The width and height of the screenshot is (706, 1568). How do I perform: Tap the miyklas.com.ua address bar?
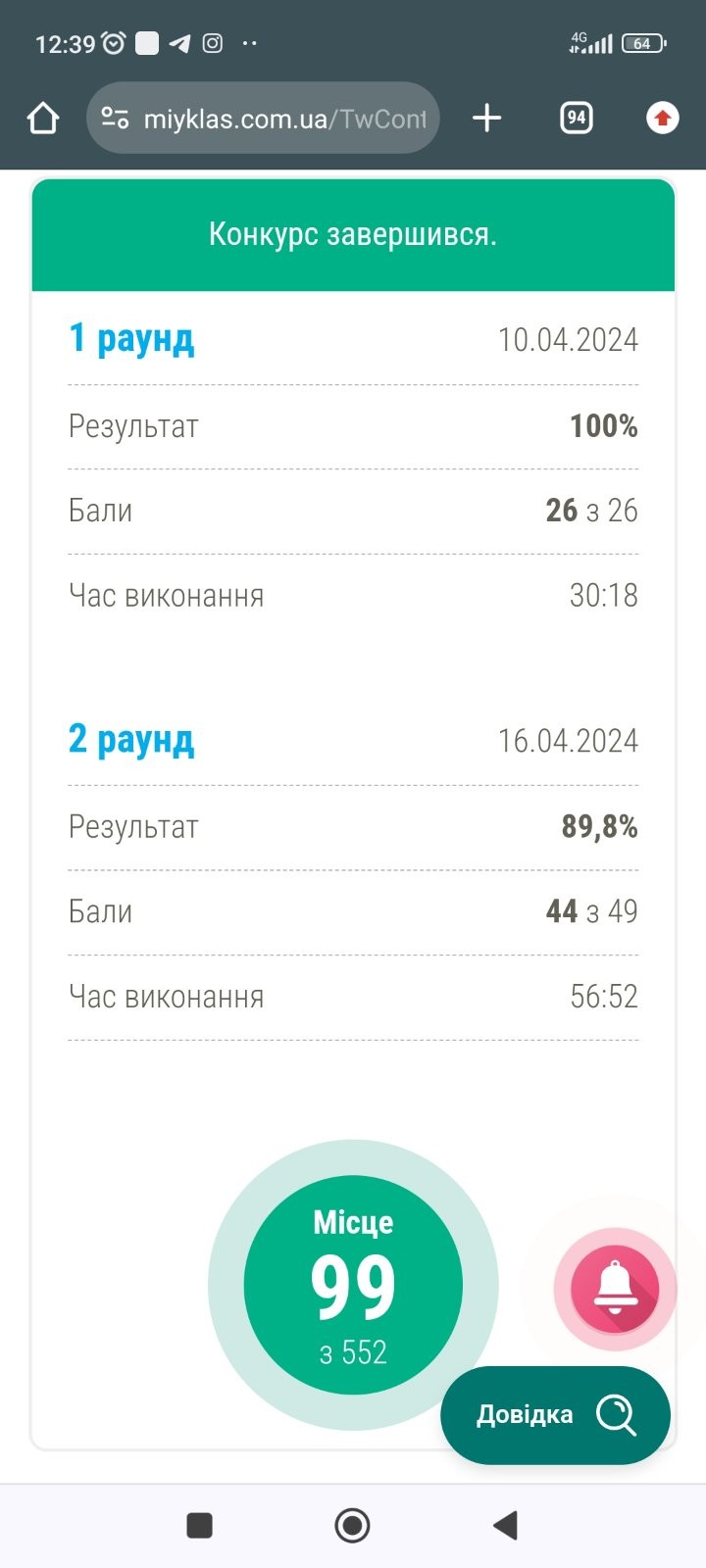click(284, 119)
